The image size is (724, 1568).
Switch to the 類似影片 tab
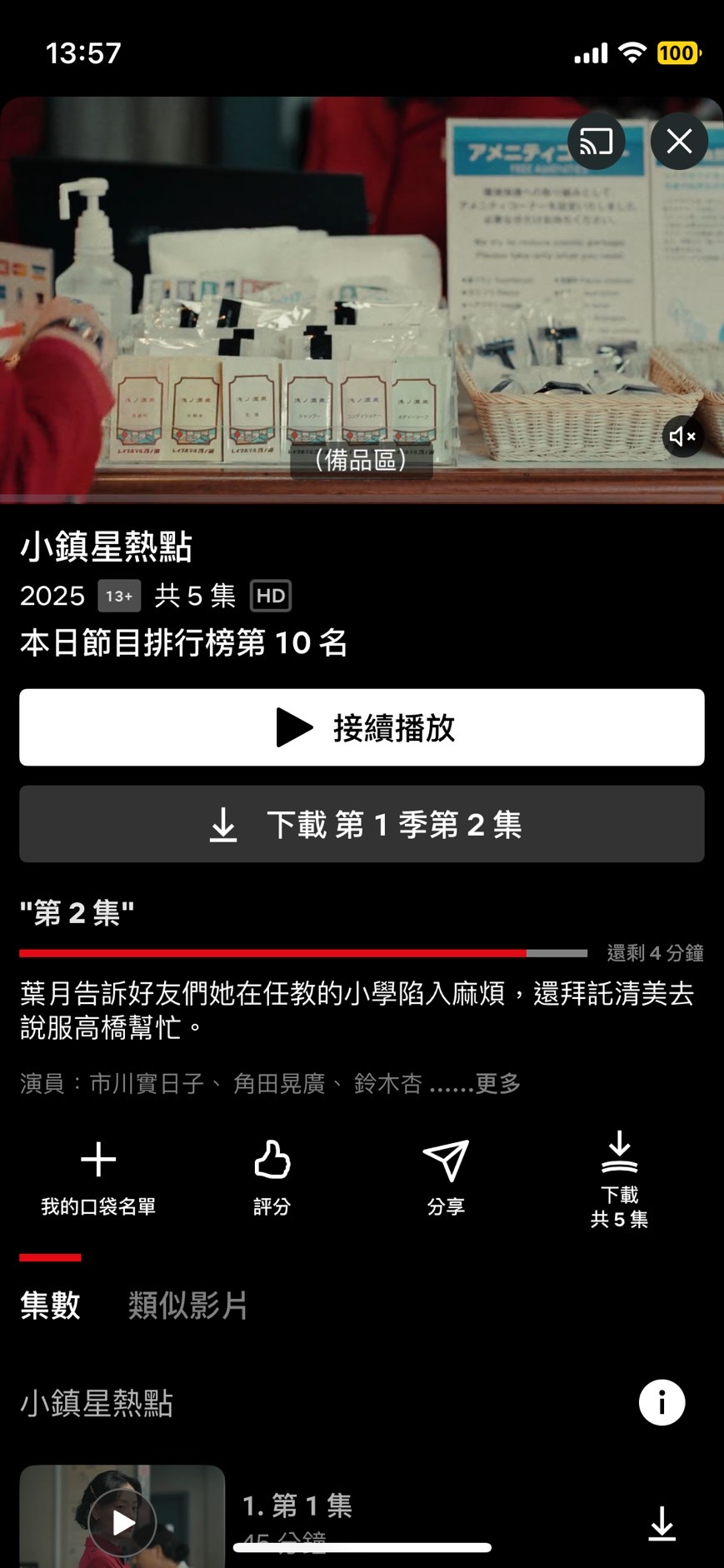tap(188, 1305)
